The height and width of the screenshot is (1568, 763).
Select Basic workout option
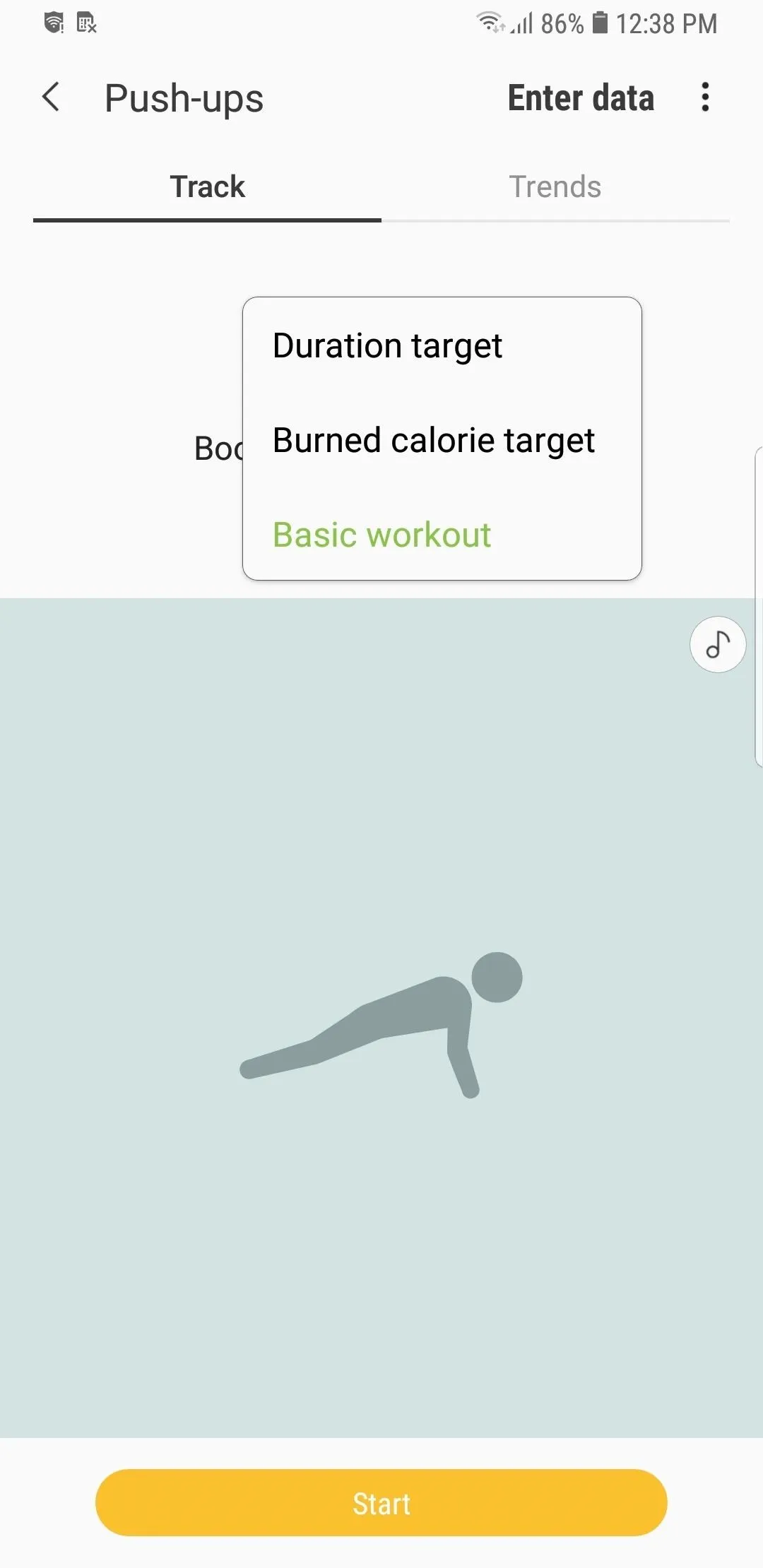442,535
